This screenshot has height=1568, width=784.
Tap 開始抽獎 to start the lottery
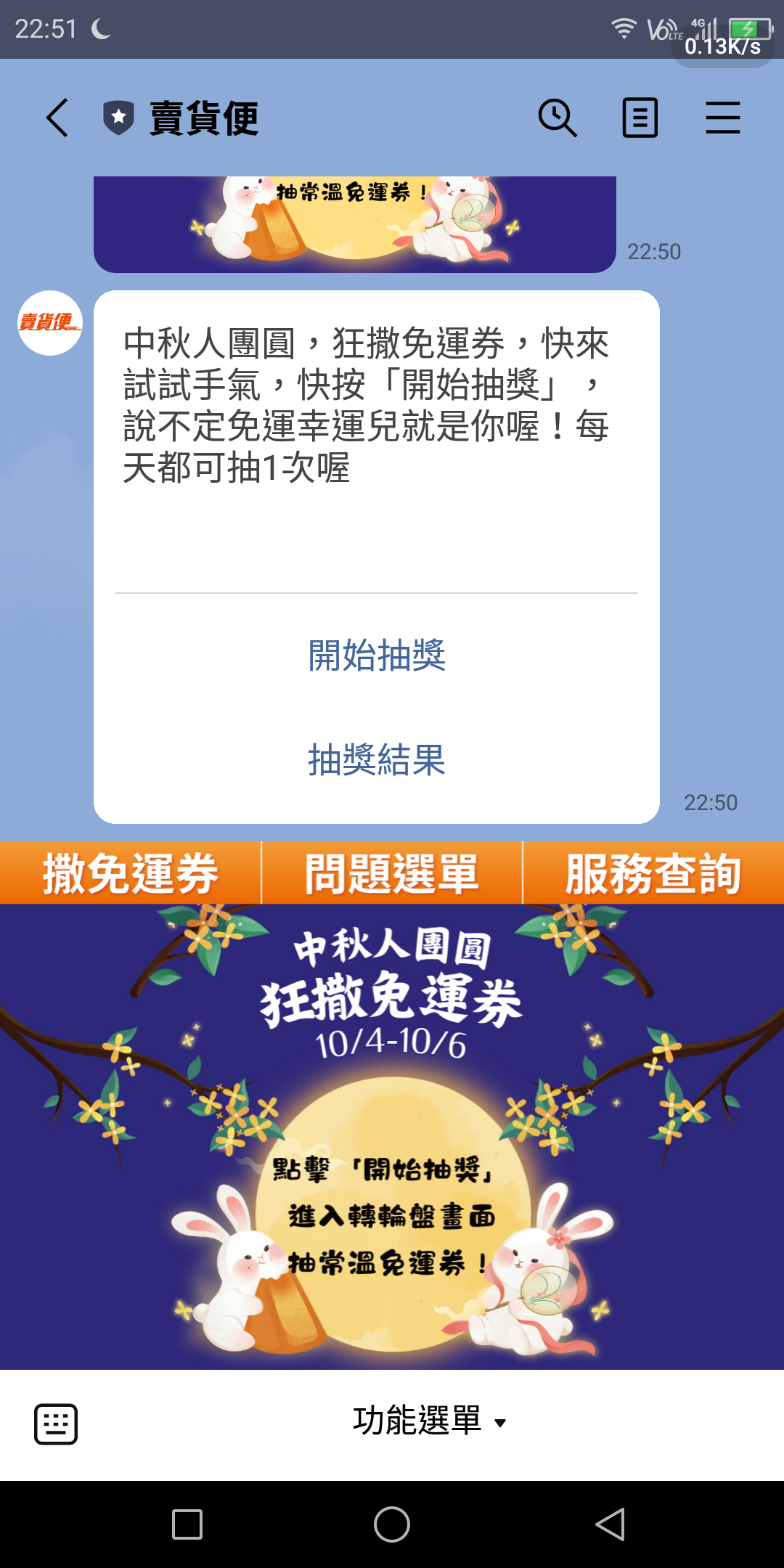[376, 656]
